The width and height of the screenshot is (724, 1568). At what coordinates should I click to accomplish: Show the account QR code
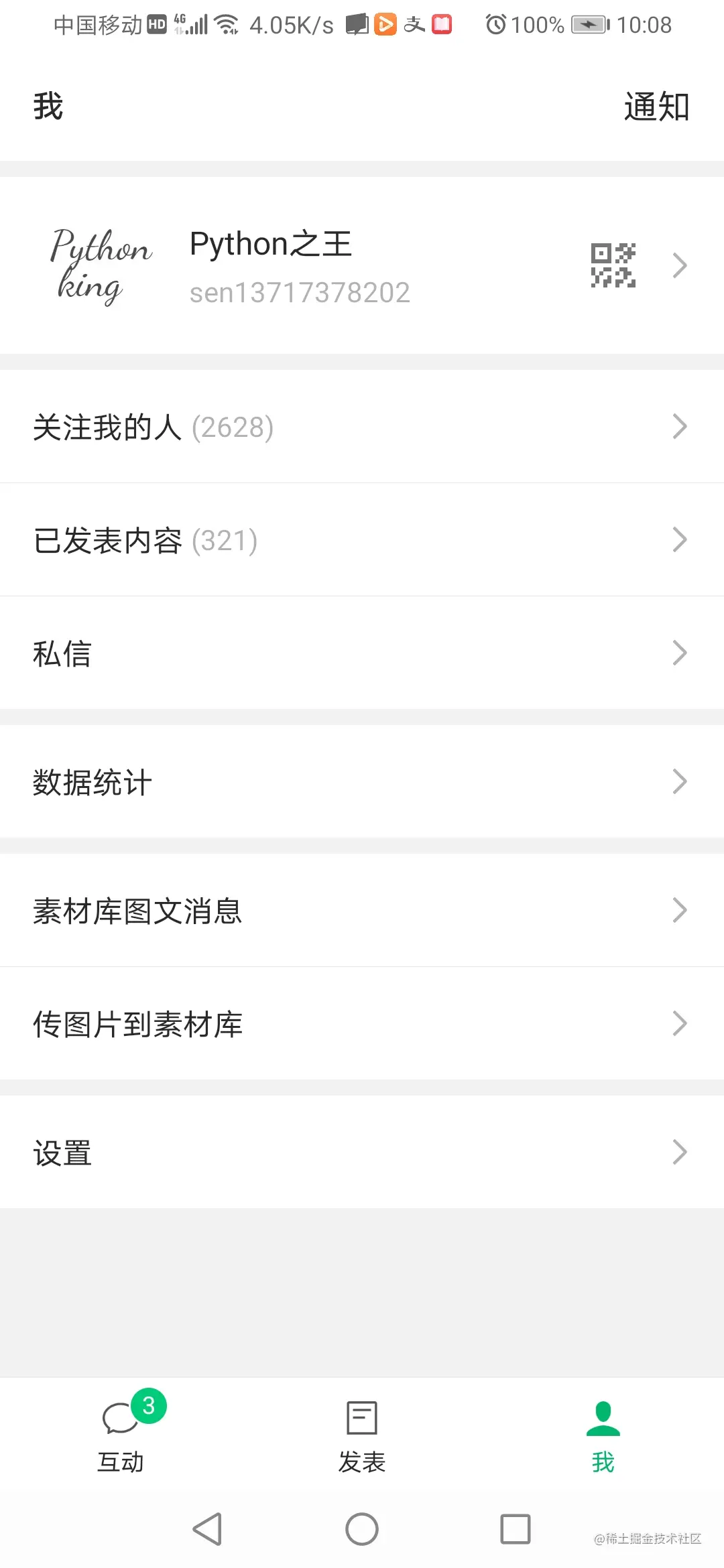click(x=613, y=265)
